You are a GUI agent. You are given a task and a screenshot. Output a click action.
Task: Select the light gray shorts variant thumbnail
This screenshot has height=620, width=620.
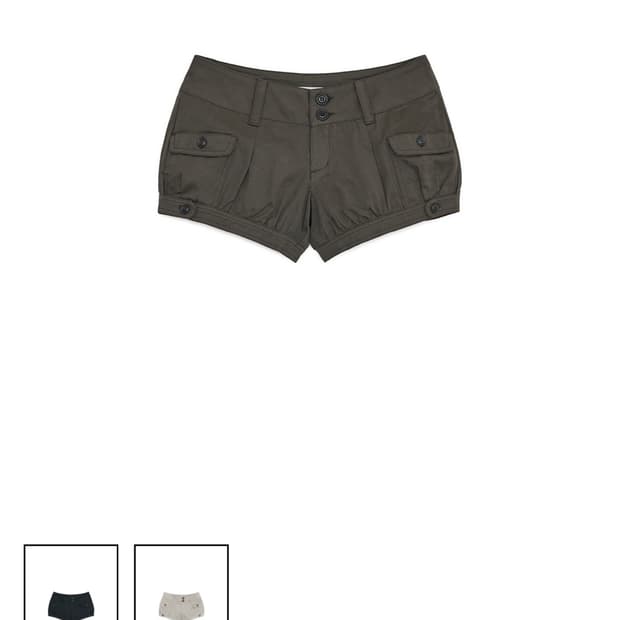point(181,582)
